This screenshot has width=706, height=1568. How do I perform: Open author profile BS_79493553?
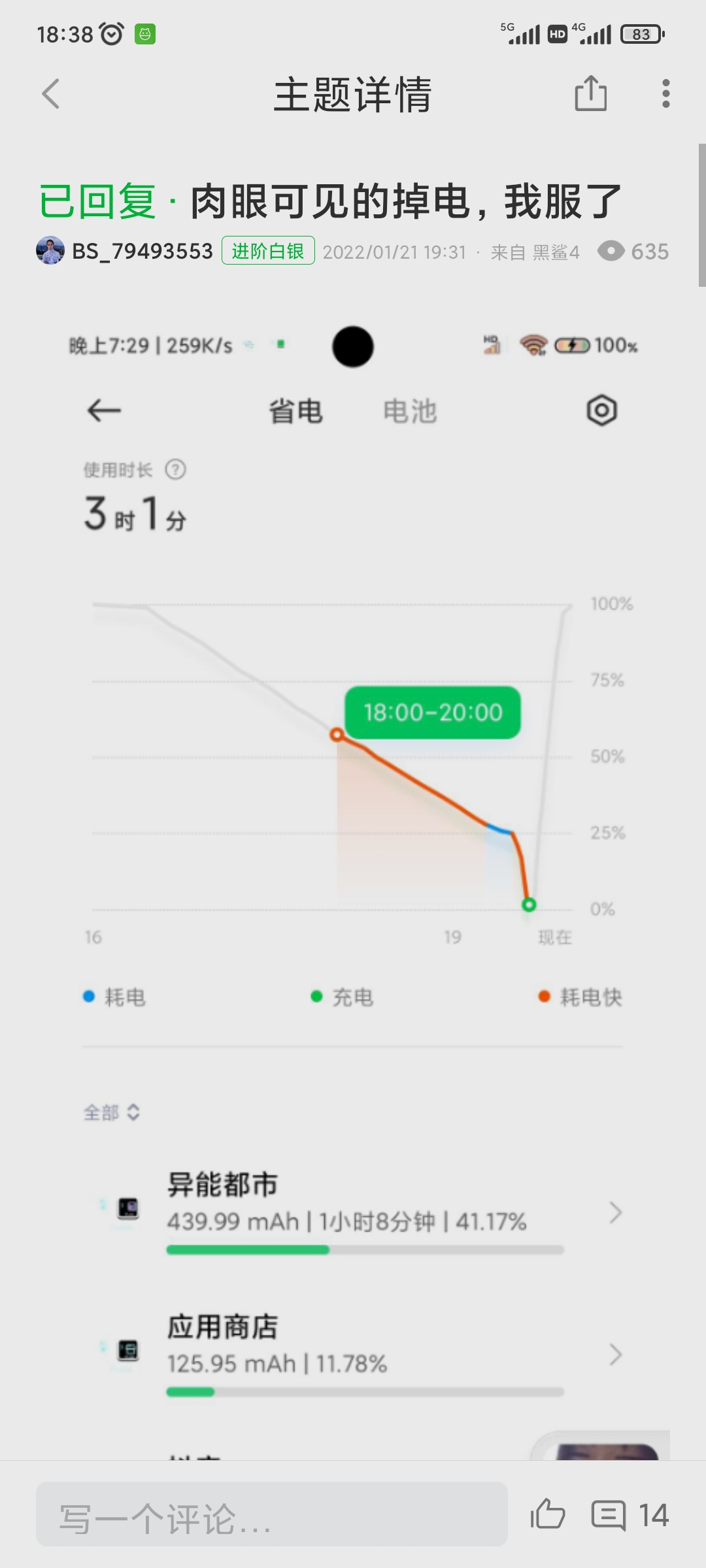point(143,252)
